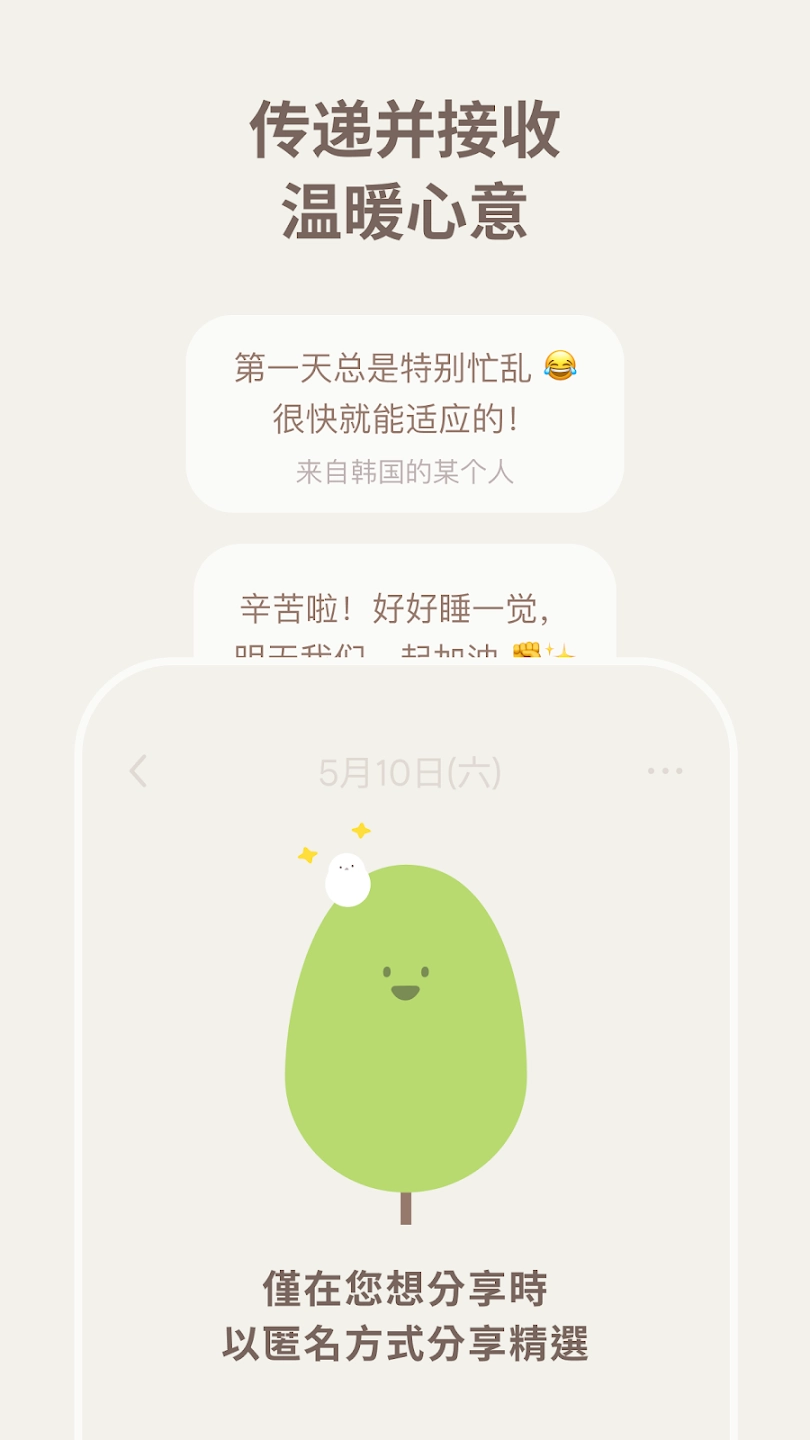Tap text 僅在您想分享時 at bottom

pos(403,1290)
